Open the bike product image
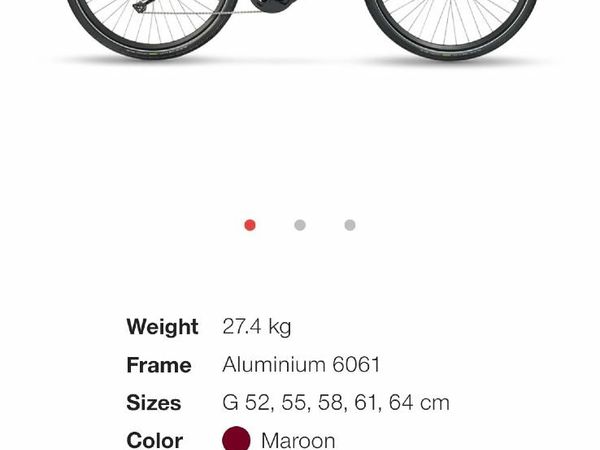 click(x=300, y=28)
